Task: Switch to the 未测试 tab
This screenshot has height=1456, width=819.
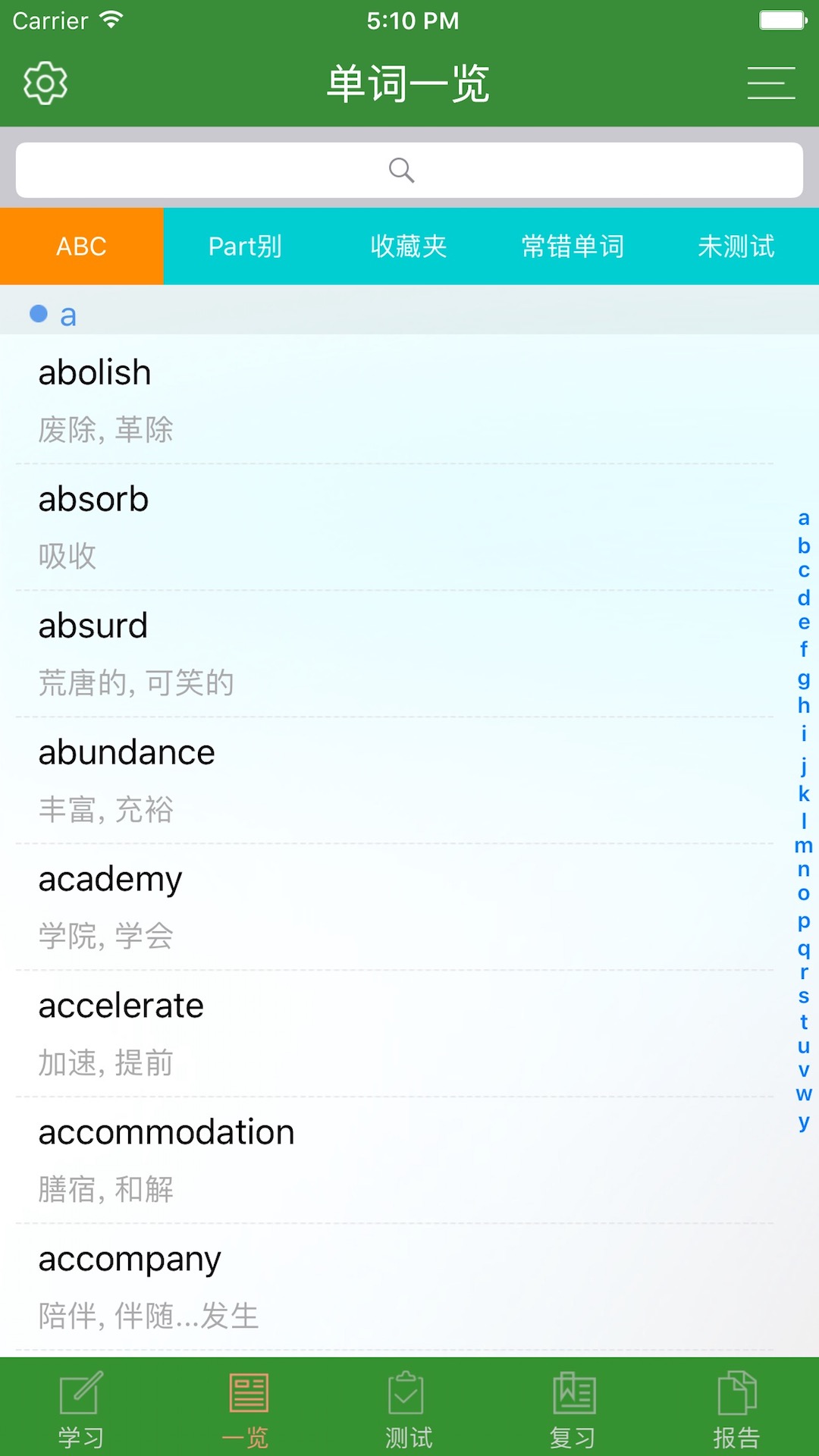Action: click(x=736, y=246)
